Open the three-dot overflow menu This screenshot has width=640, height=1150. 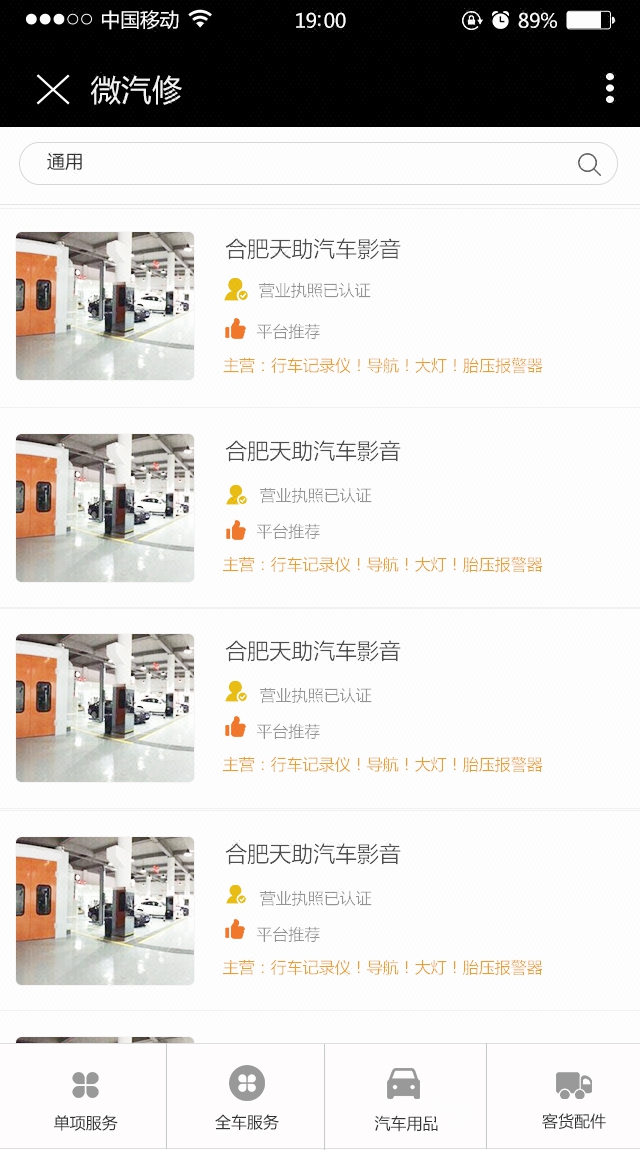pos(609,89)
